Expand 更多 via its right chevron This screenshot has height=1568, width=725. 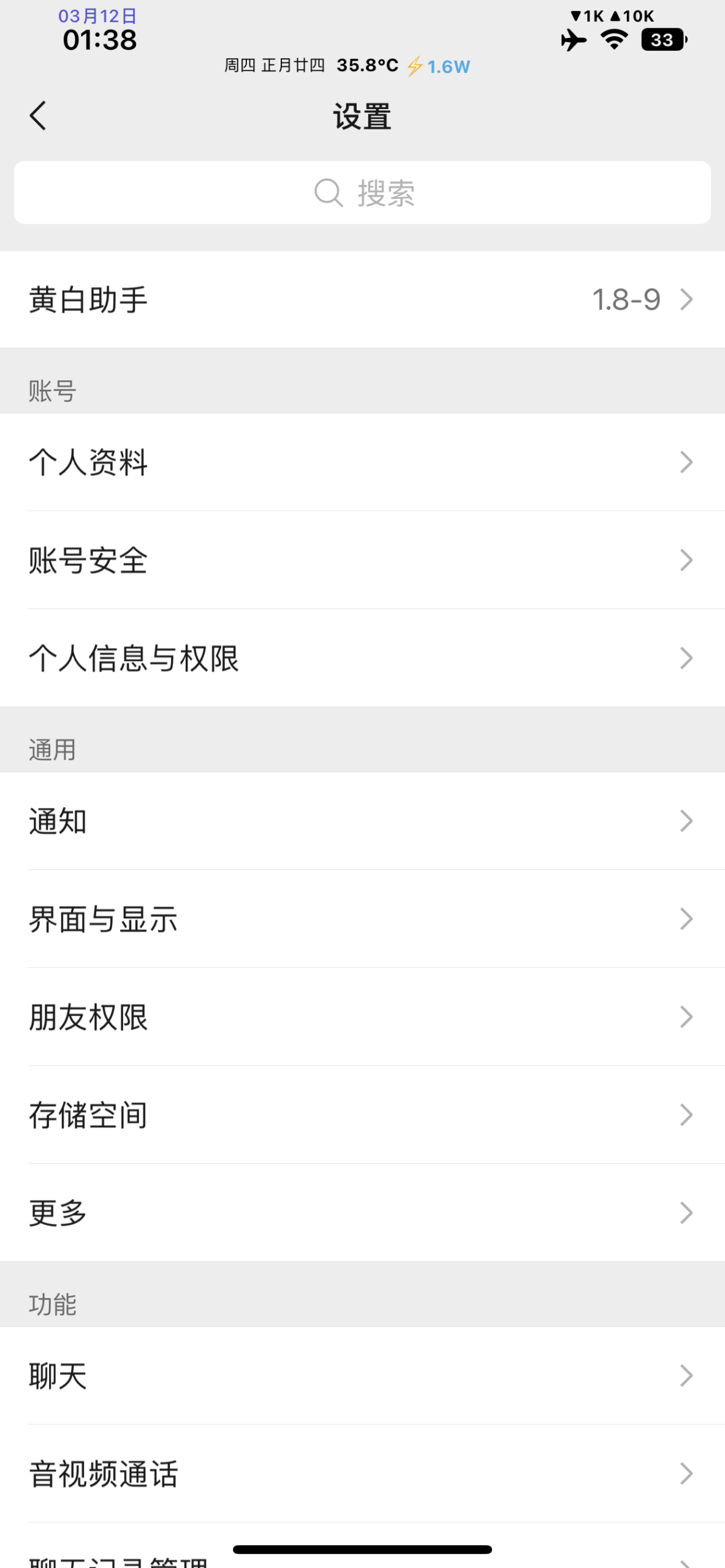click(x=685, y=1212)
